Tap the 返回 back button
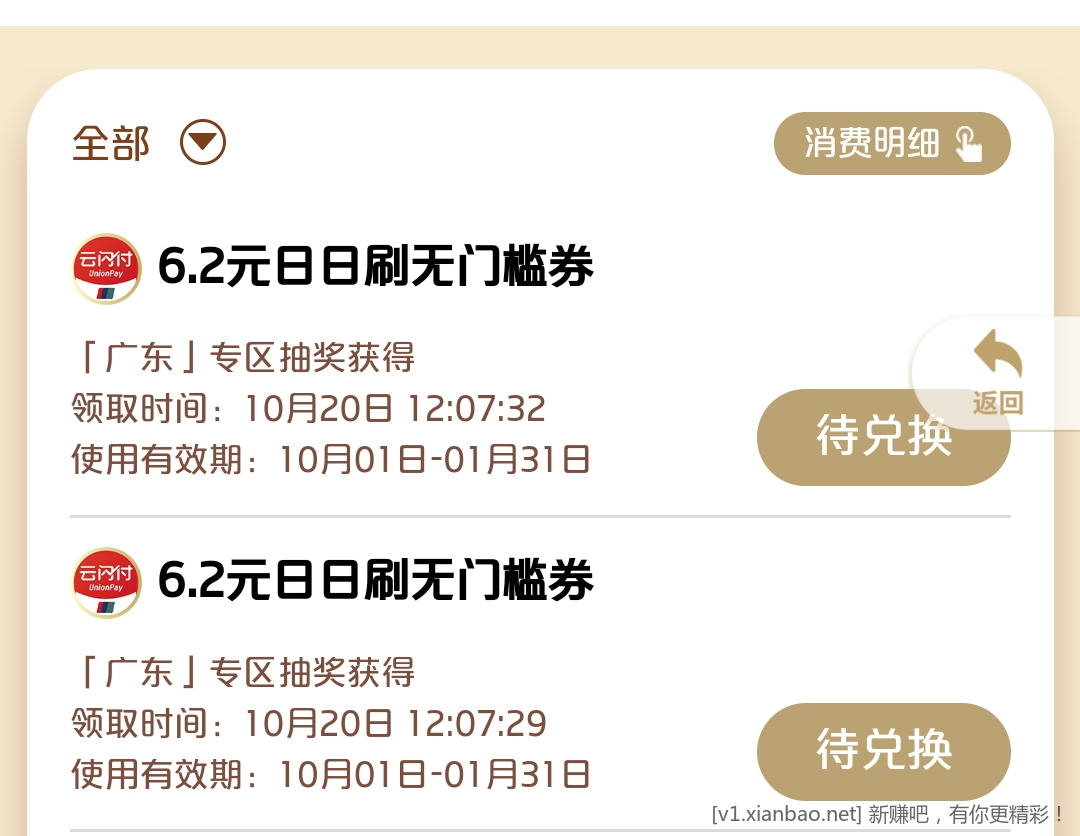The height and width of the screenshot is (836, 1080). [x=997, y=374]
